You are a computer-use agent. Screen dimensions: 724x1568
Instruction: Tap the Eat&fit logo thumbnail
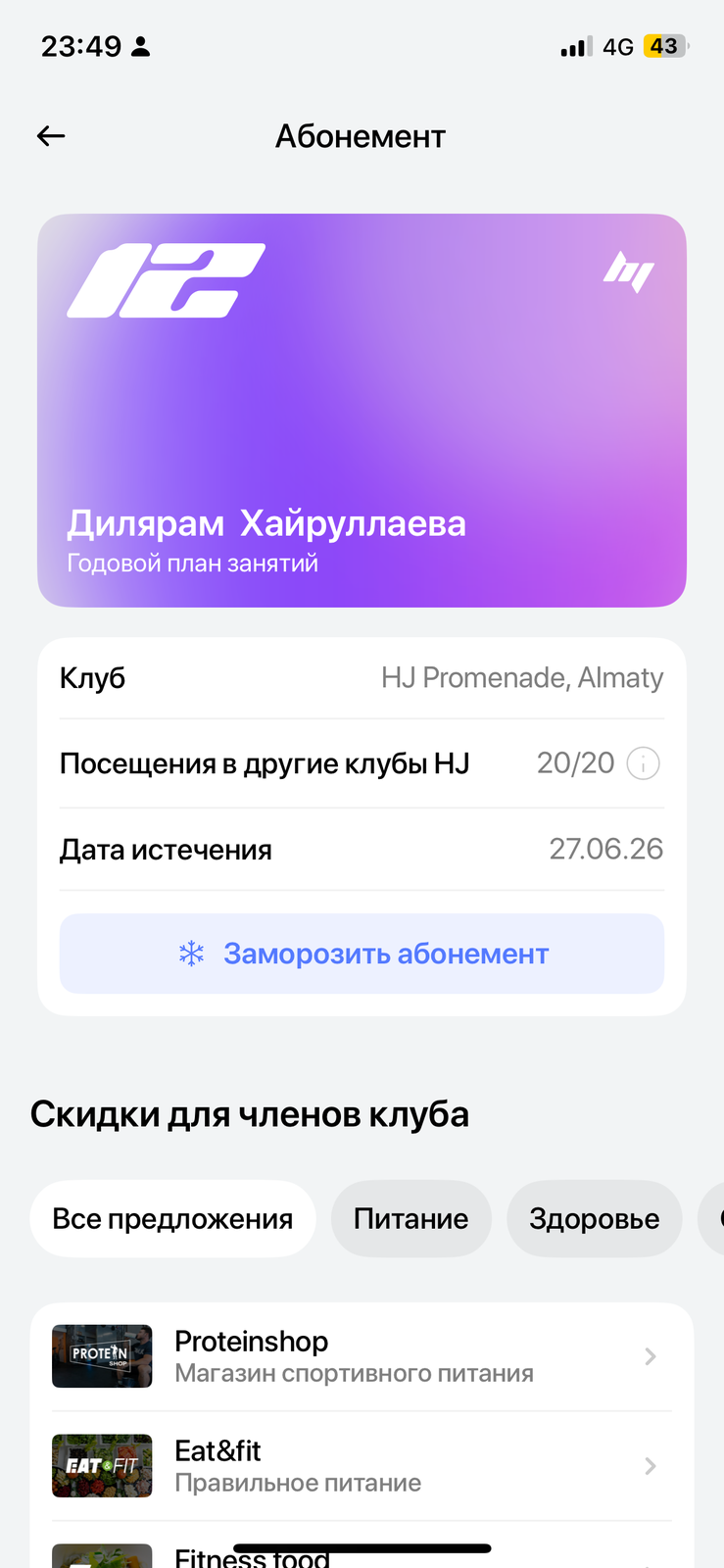[x=102, y=1465]
